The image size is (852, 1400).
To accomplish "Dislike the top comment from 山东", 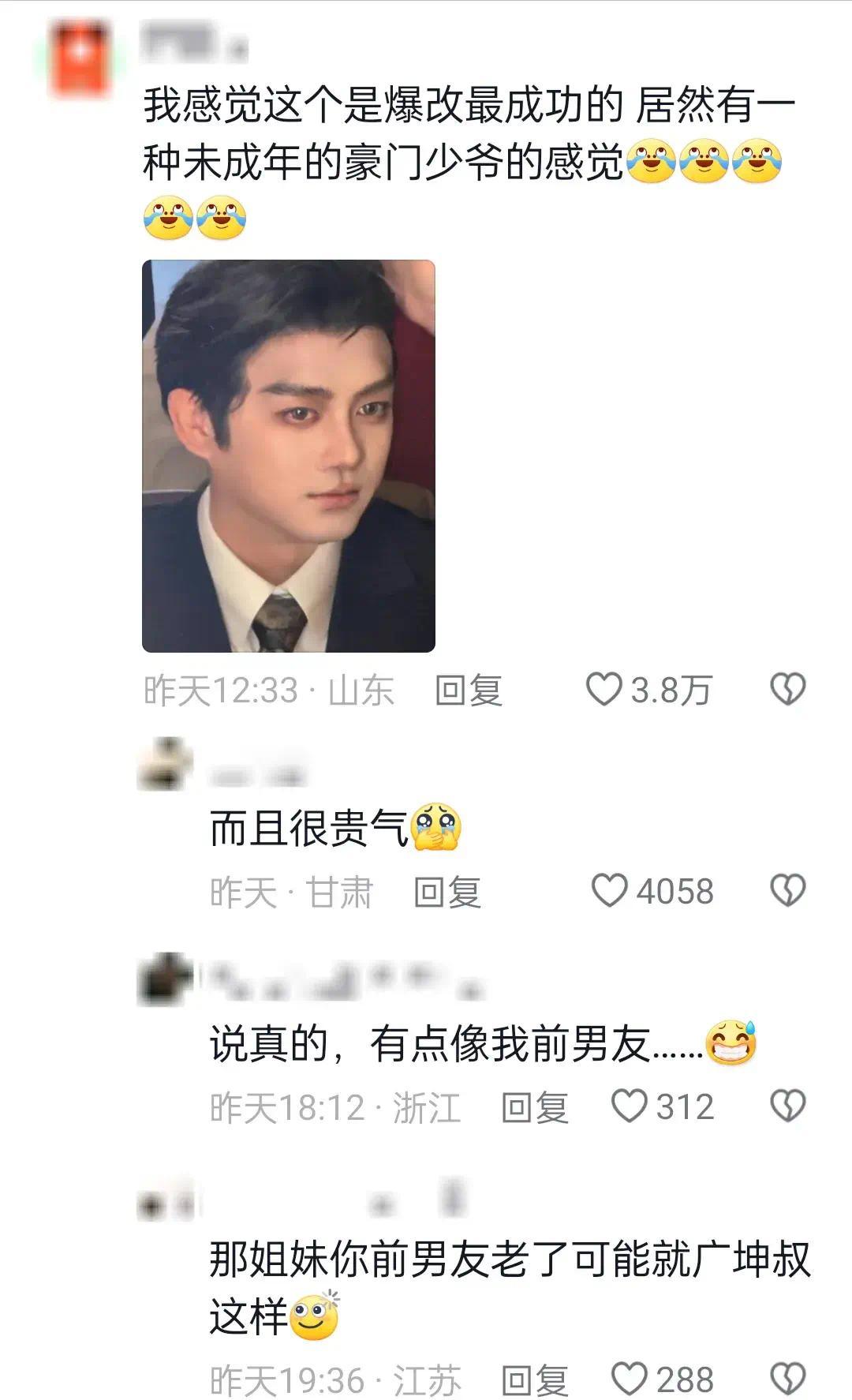I will [x=787, y=689].
